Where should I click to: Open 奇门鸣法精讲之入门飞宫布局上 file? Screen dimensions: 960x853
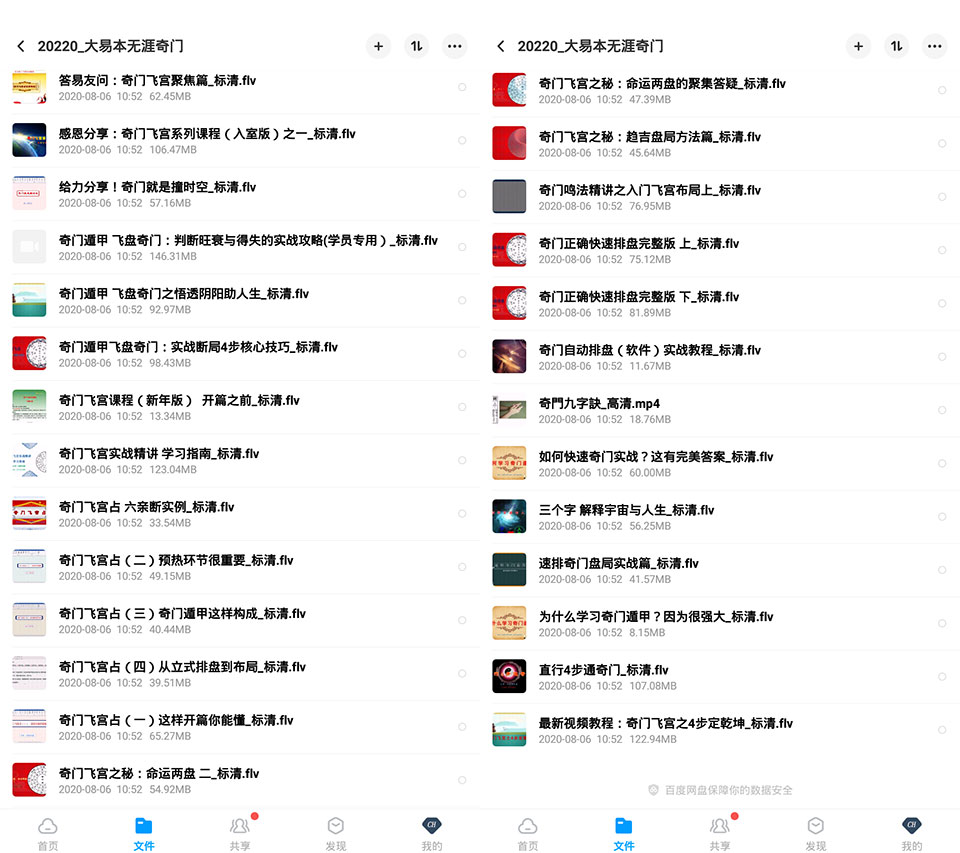725,197
